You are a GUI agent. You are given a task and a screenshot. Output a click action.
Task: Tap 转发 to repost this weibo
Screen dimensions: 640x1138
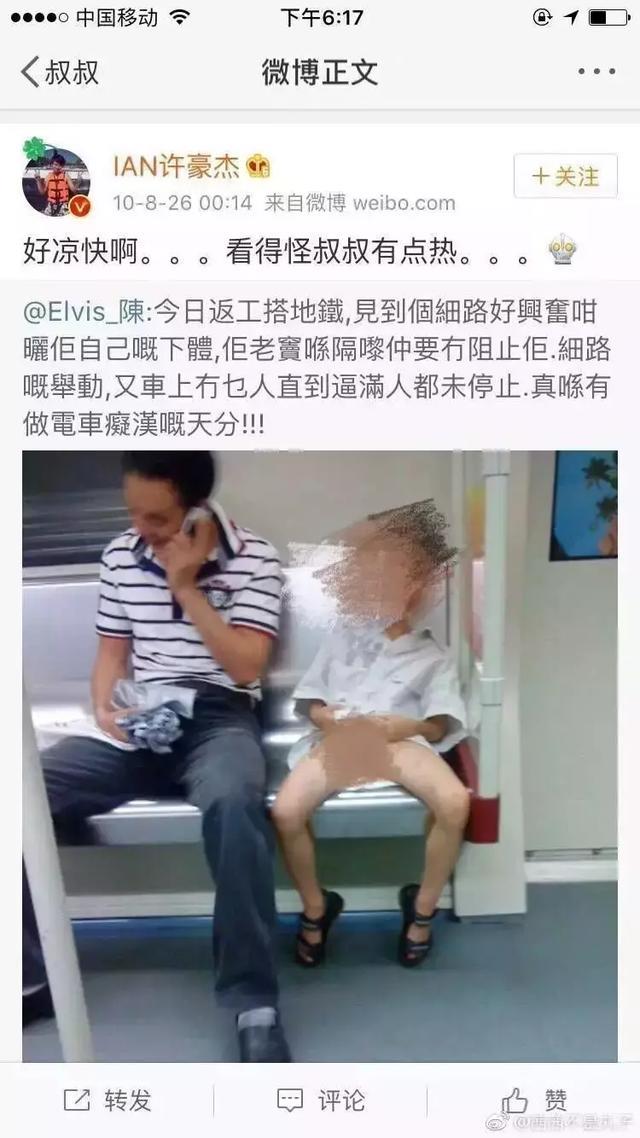107,1100
